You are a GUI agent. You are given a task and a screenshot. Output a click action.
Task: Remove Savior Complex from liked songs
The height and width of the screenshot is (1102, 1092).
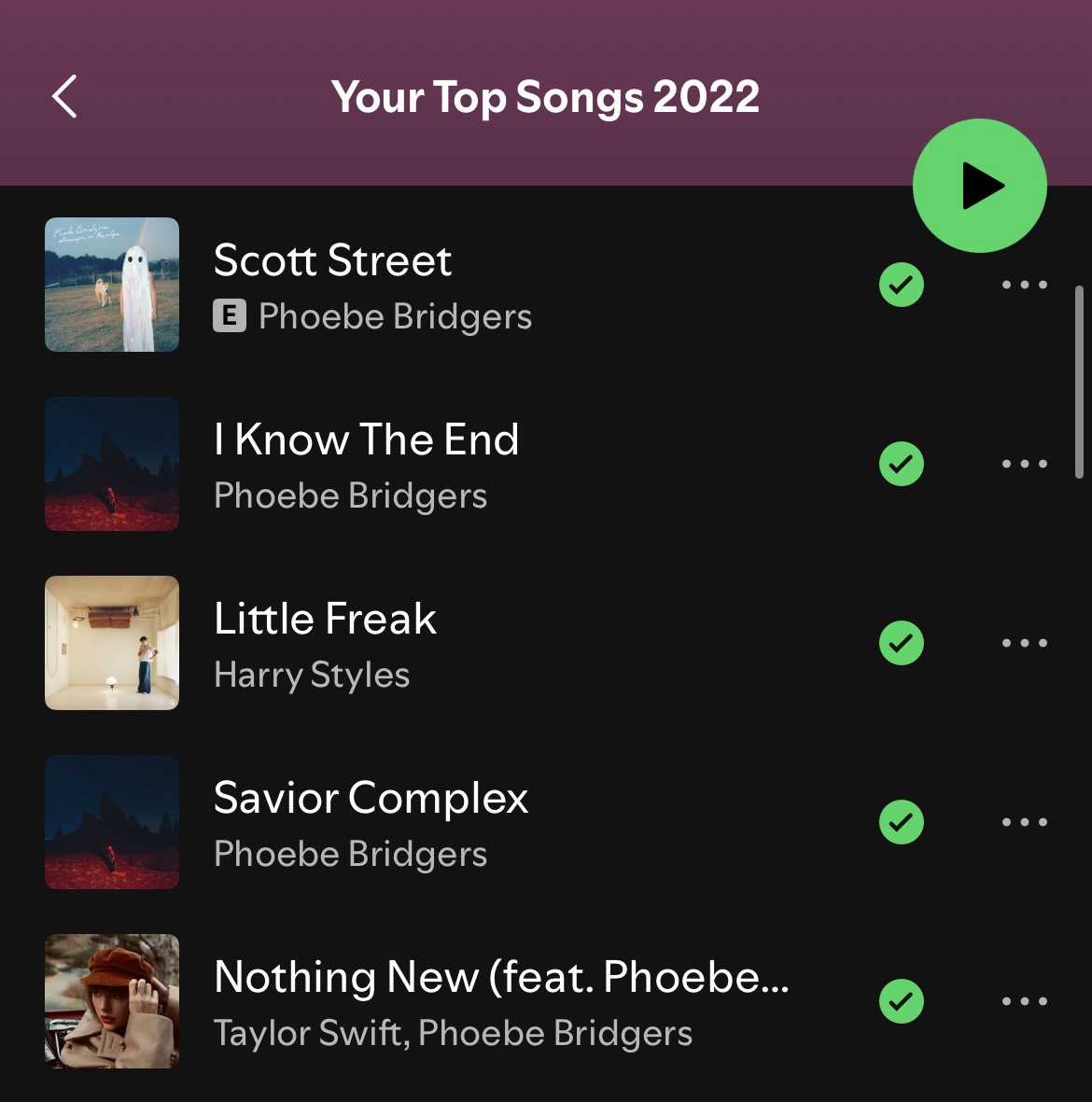pos(901,822)
